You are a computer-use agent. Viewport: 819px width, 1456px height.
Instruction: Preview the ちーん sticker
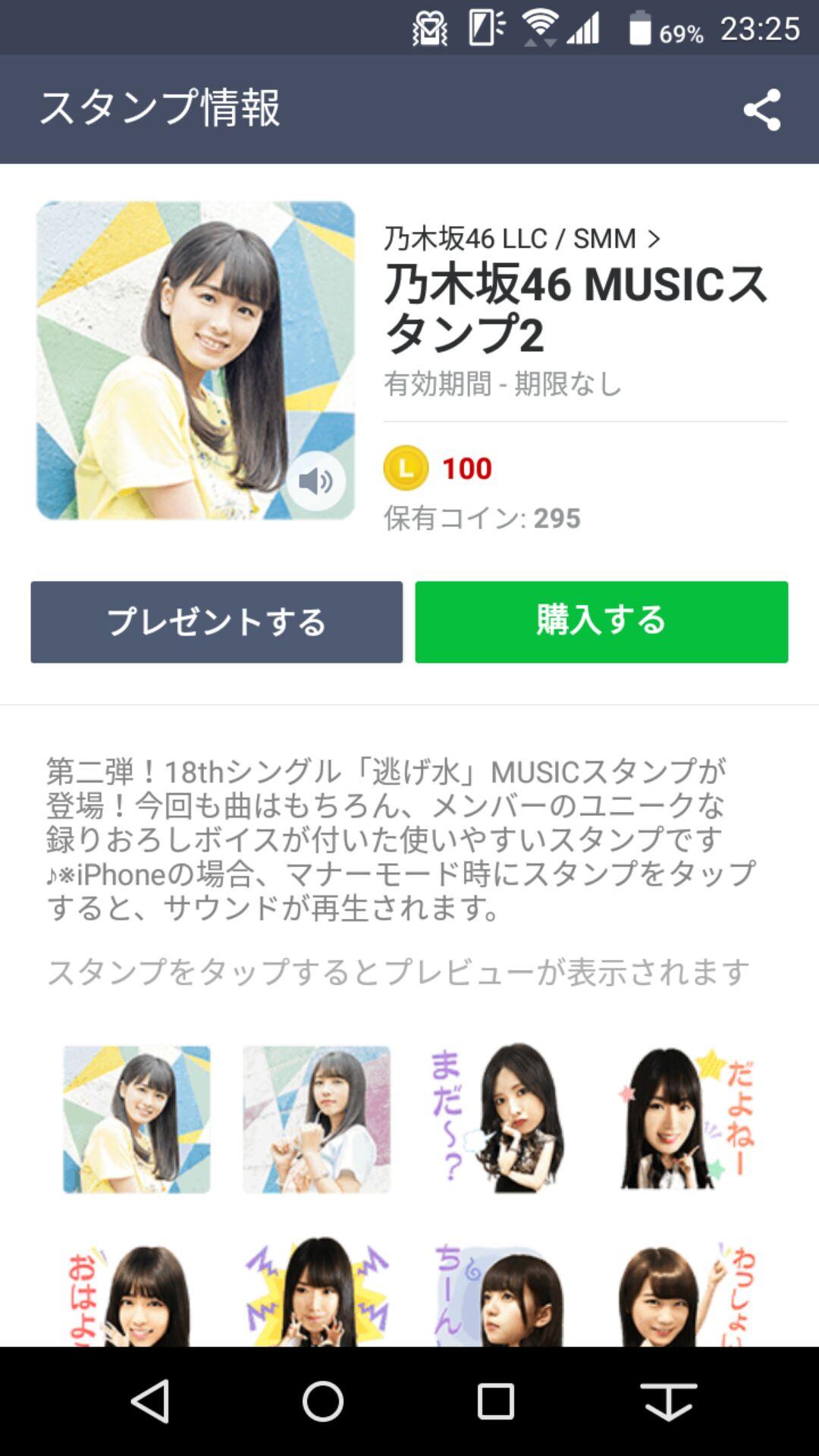tap(497, 1293)
